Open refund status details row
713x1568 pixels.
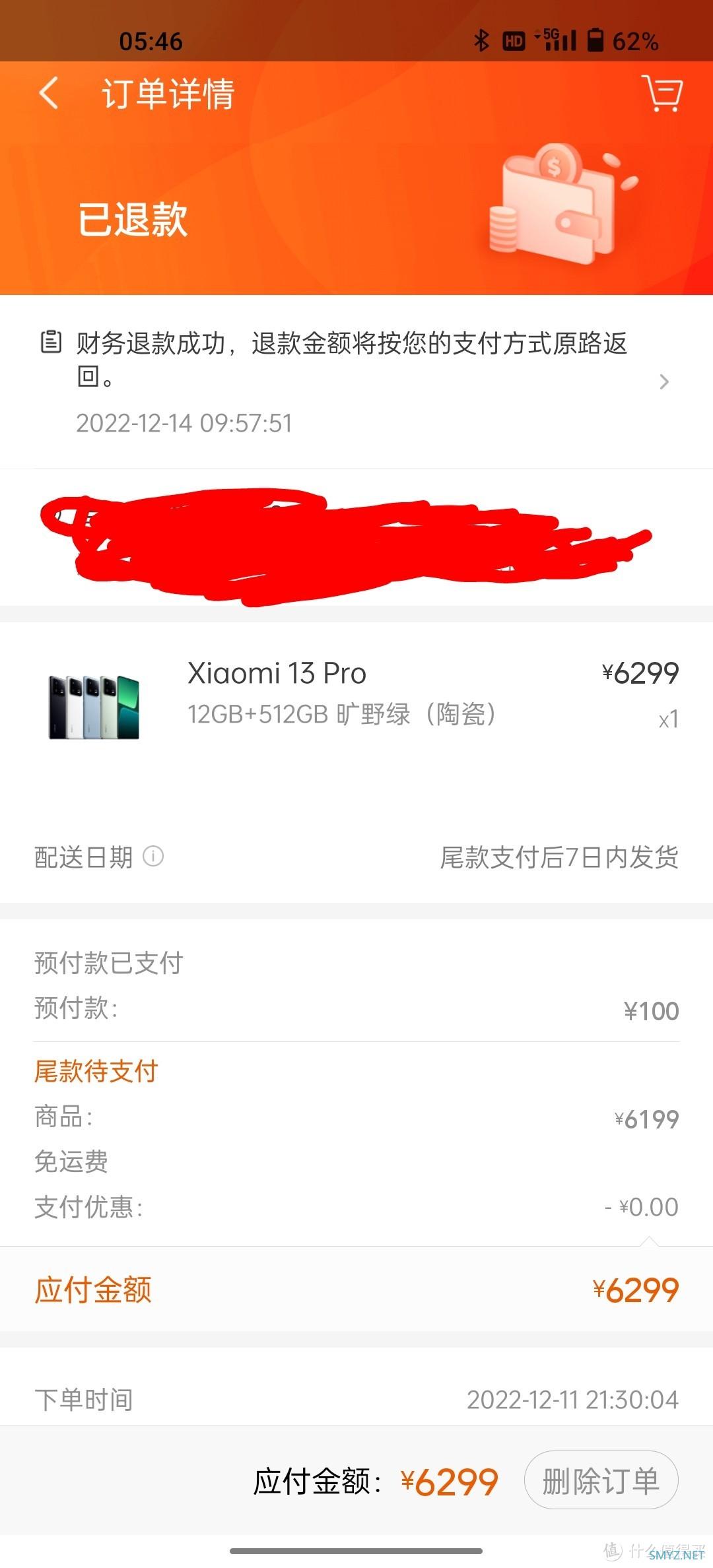[x=356, y=381]
